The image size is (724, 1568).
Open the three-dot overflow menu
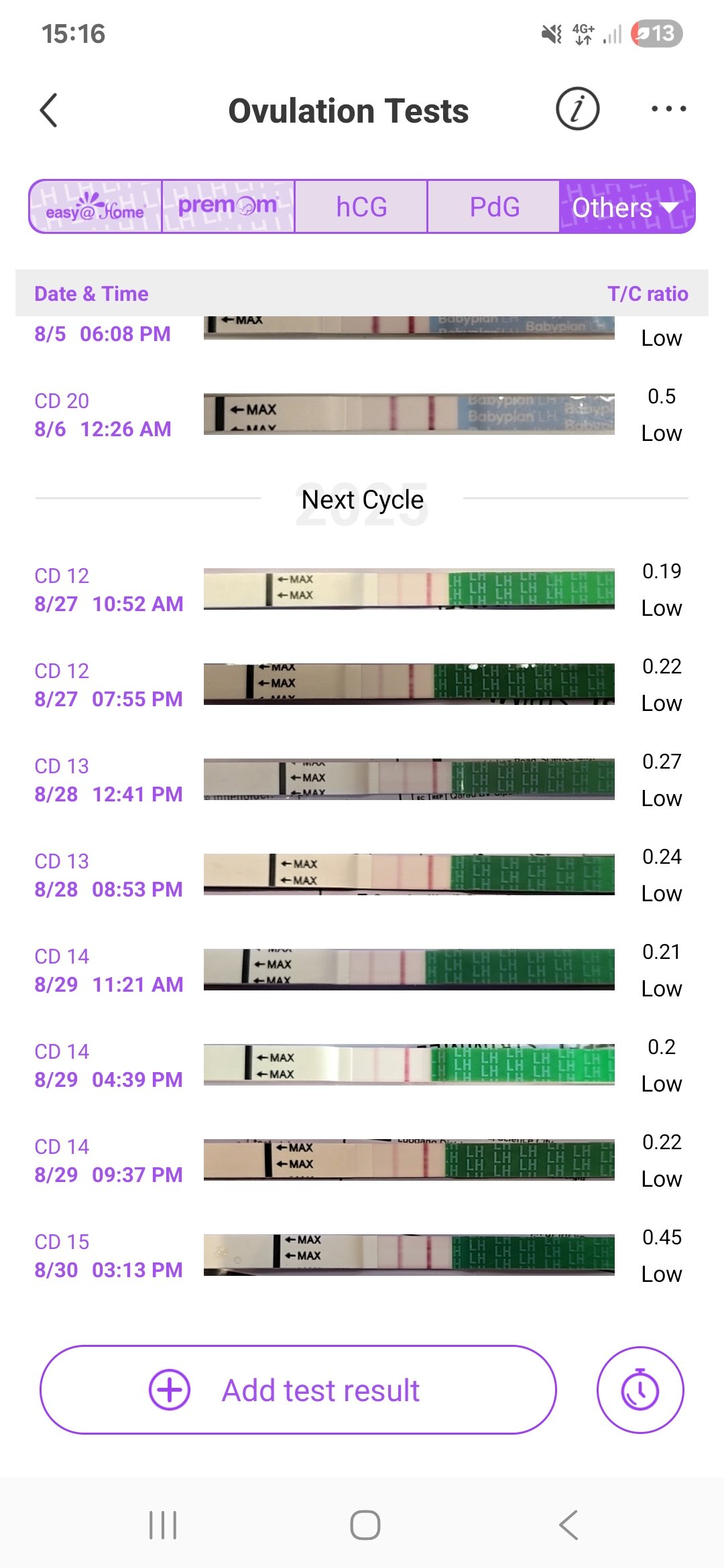pos(668,109)
